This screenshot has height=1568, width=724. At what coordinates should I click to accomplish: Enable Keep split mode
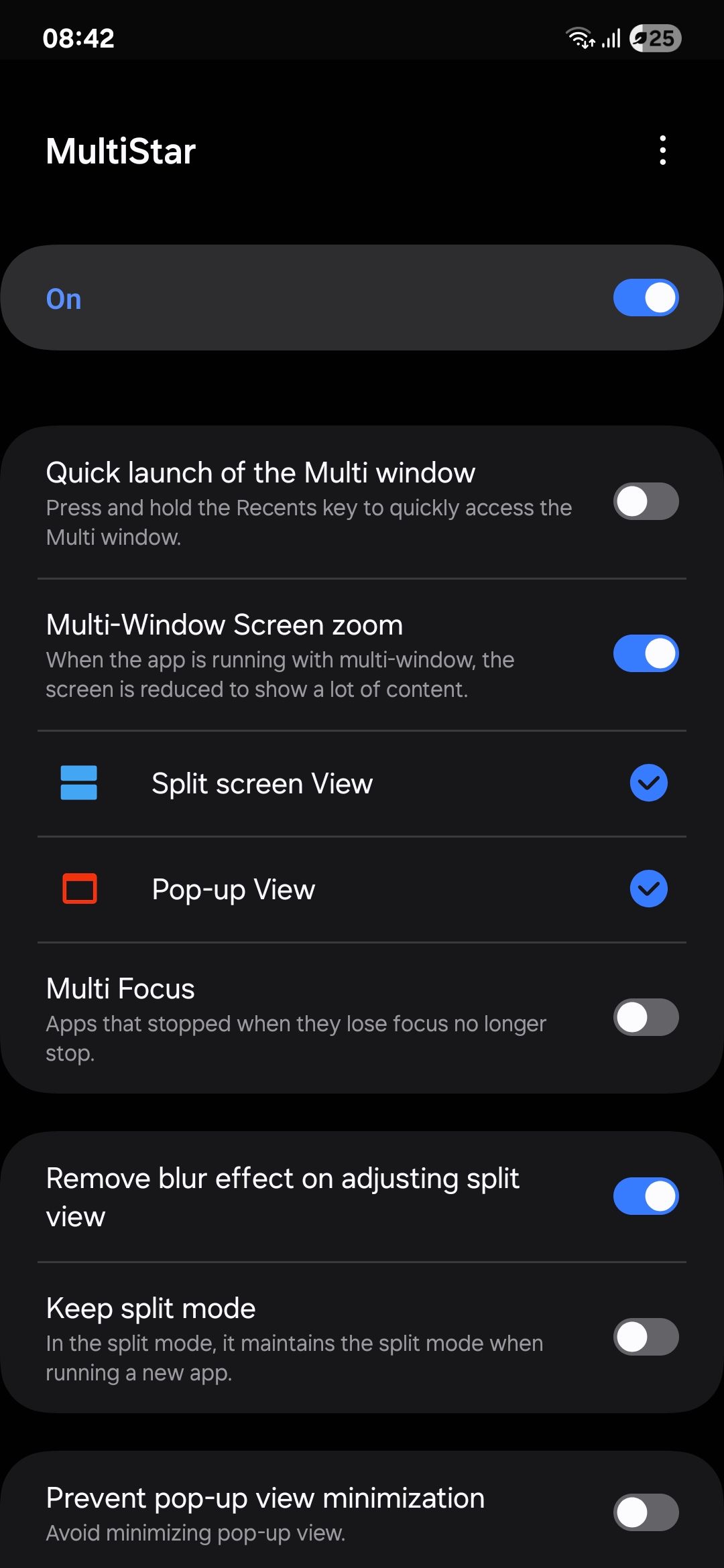[646, 1337]
